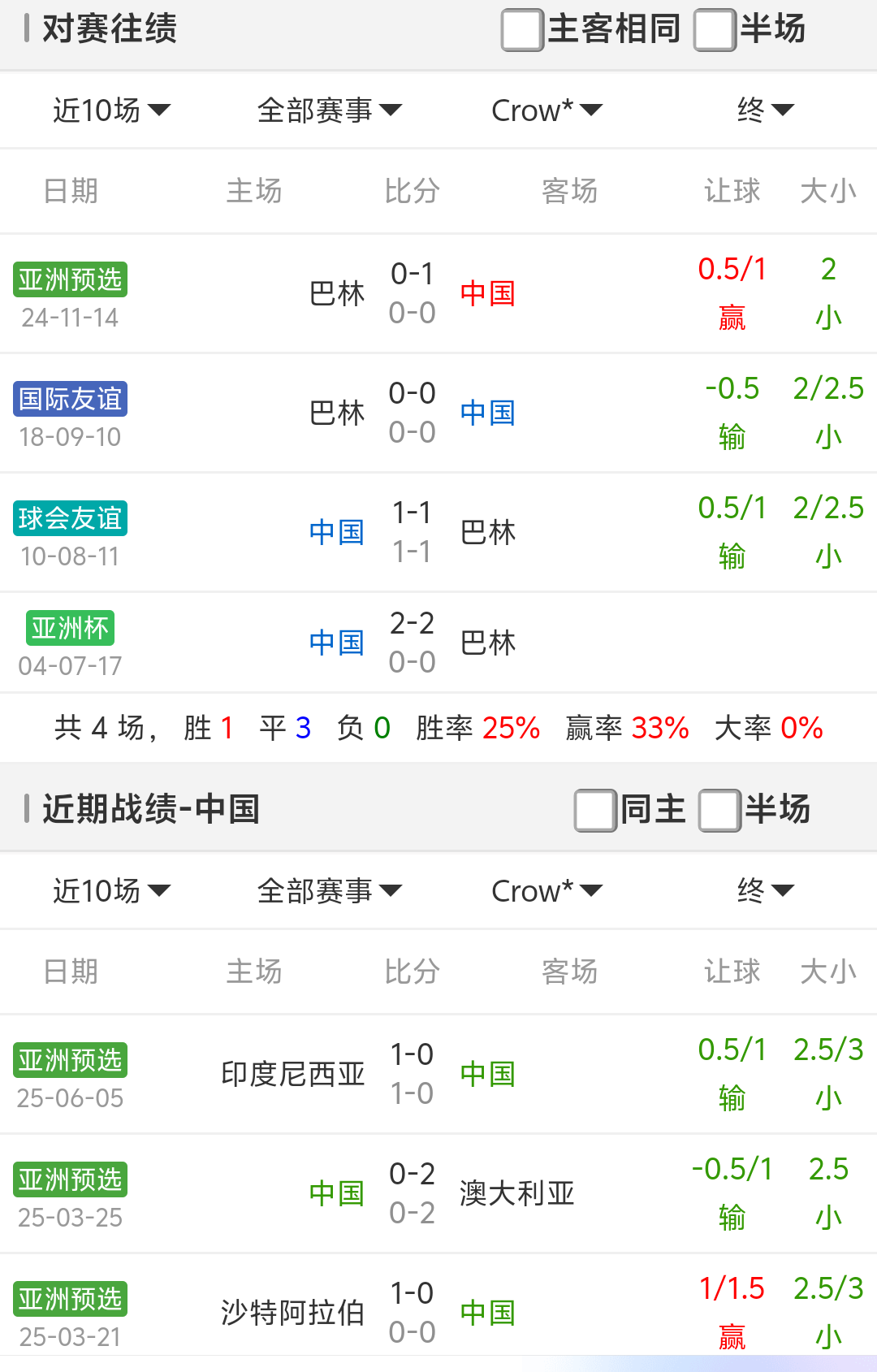
Task: Open the 18-09-10 国际友谊 match row
Action: [x=413, y=413]
